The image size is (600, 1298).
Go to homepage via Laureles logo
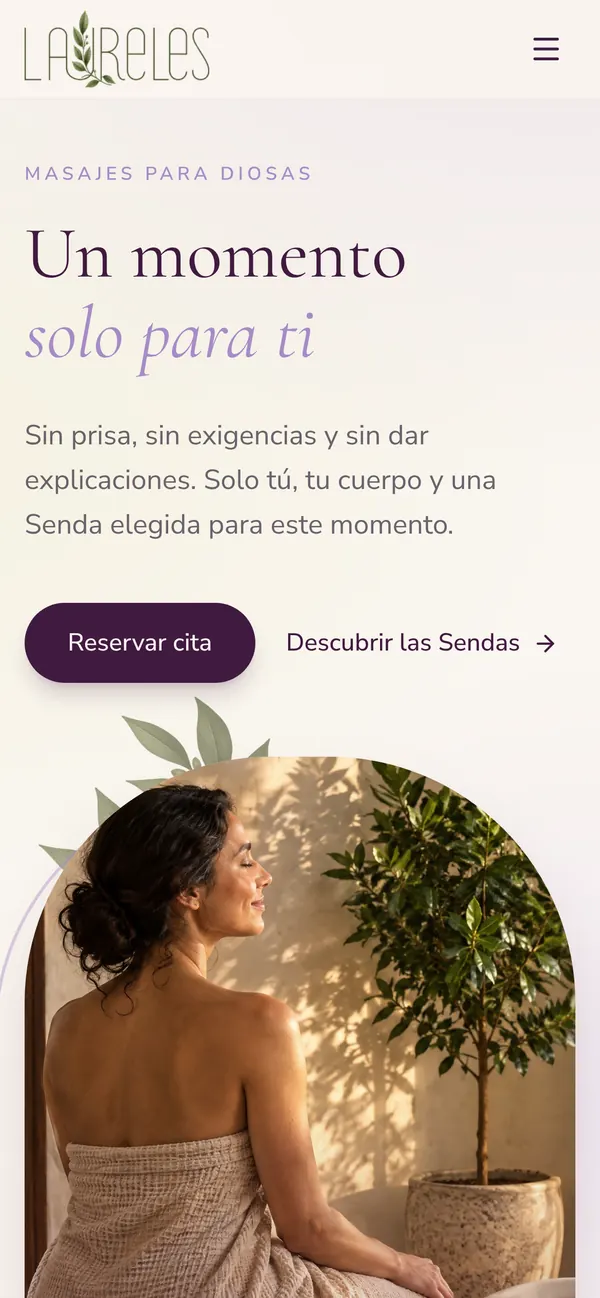117,49
